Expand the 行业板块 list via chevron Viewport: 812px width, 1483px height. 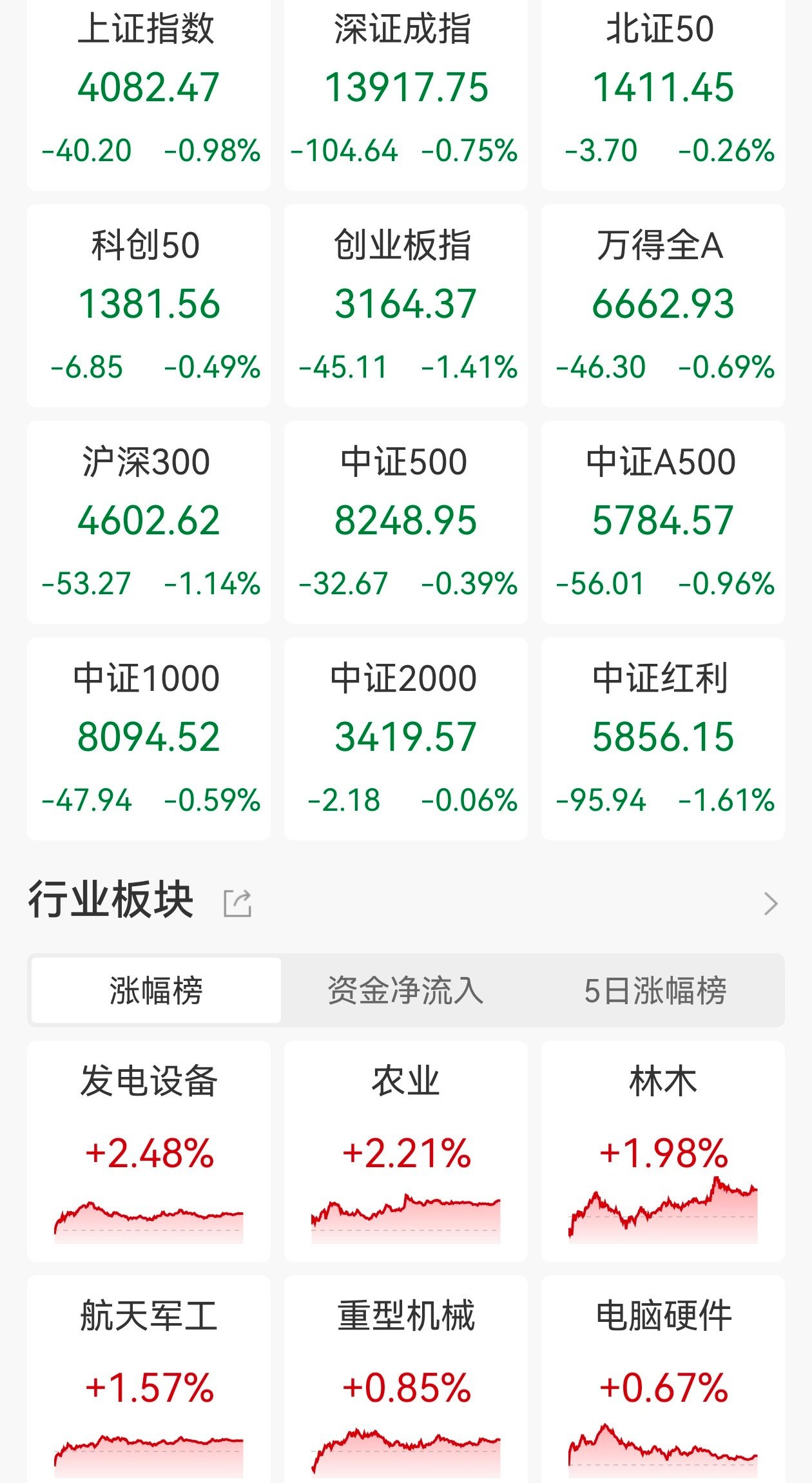(x=771, y=904)
